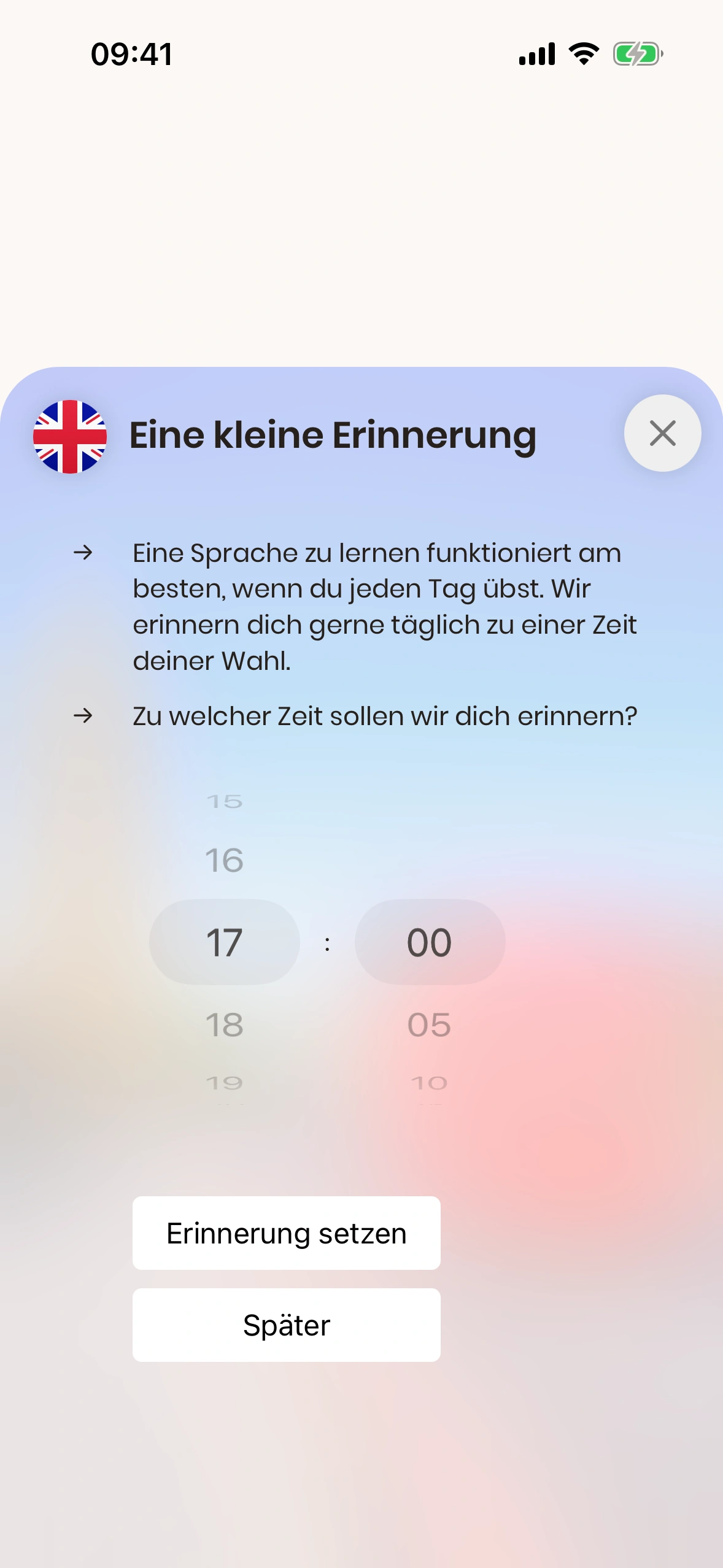Tap 'Erinnerung setzen' to set reminder
This screenshot has height=1568, width=723.
click(x=286, y=1233)
